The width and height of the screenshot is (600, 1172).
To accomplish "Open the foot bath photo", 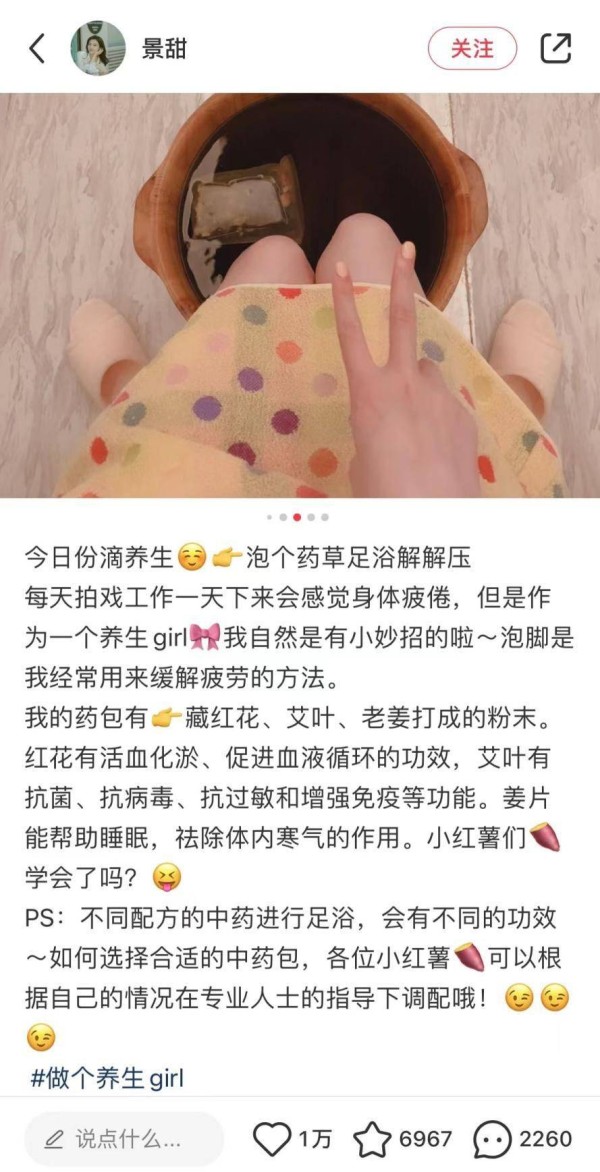I will pyautogui.click(x=300, y=295).
